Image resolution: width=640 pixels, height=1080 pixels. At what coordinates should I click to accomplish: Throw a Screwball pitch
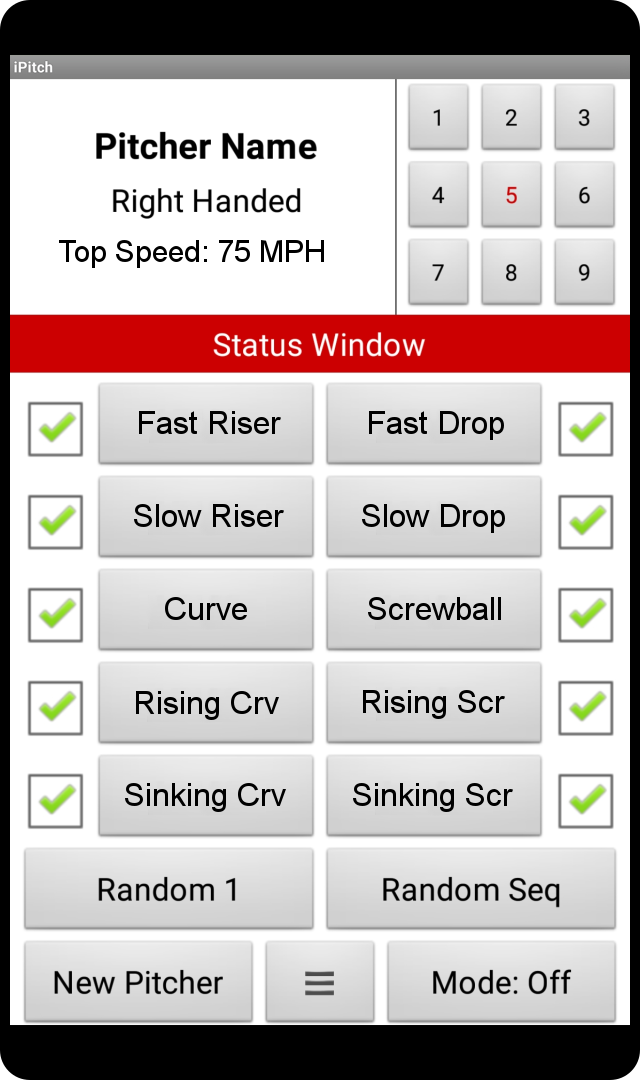point(434,610)
